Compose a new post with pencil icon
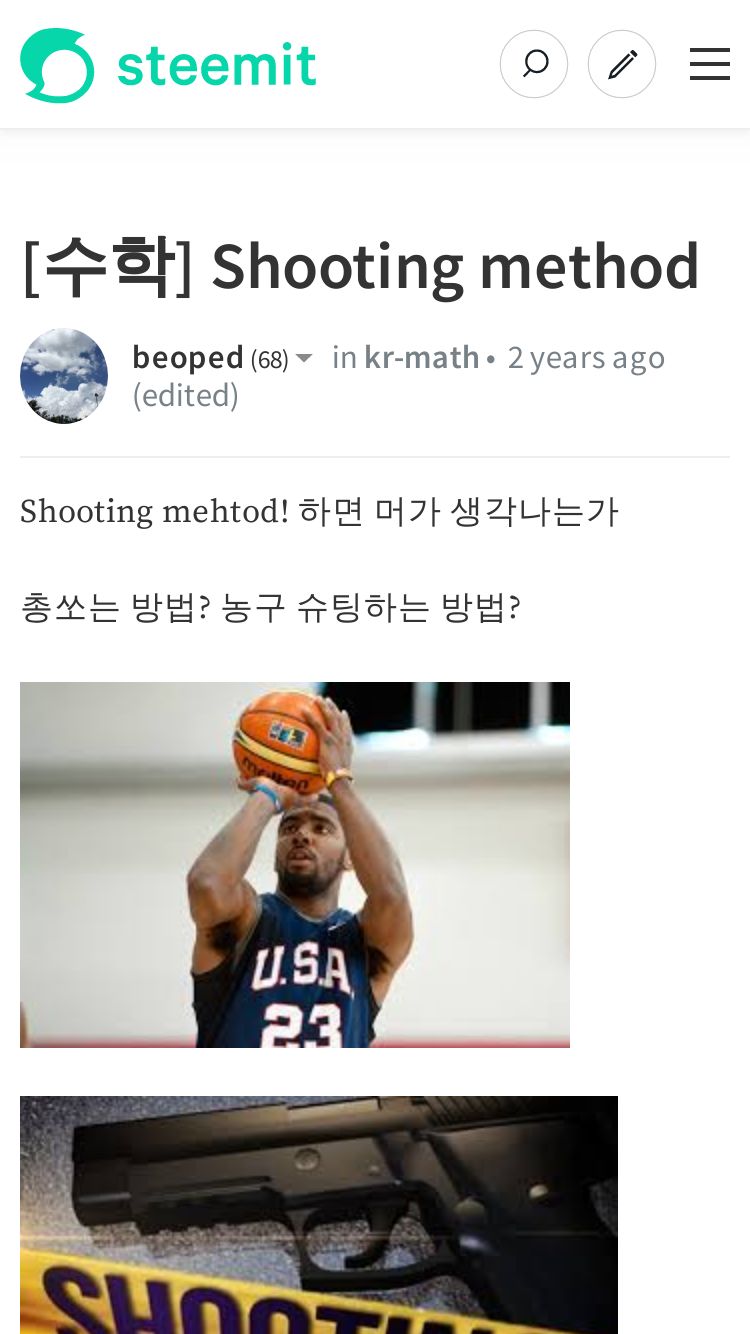Screen dimensions: 750x1334 click(622, 64)
